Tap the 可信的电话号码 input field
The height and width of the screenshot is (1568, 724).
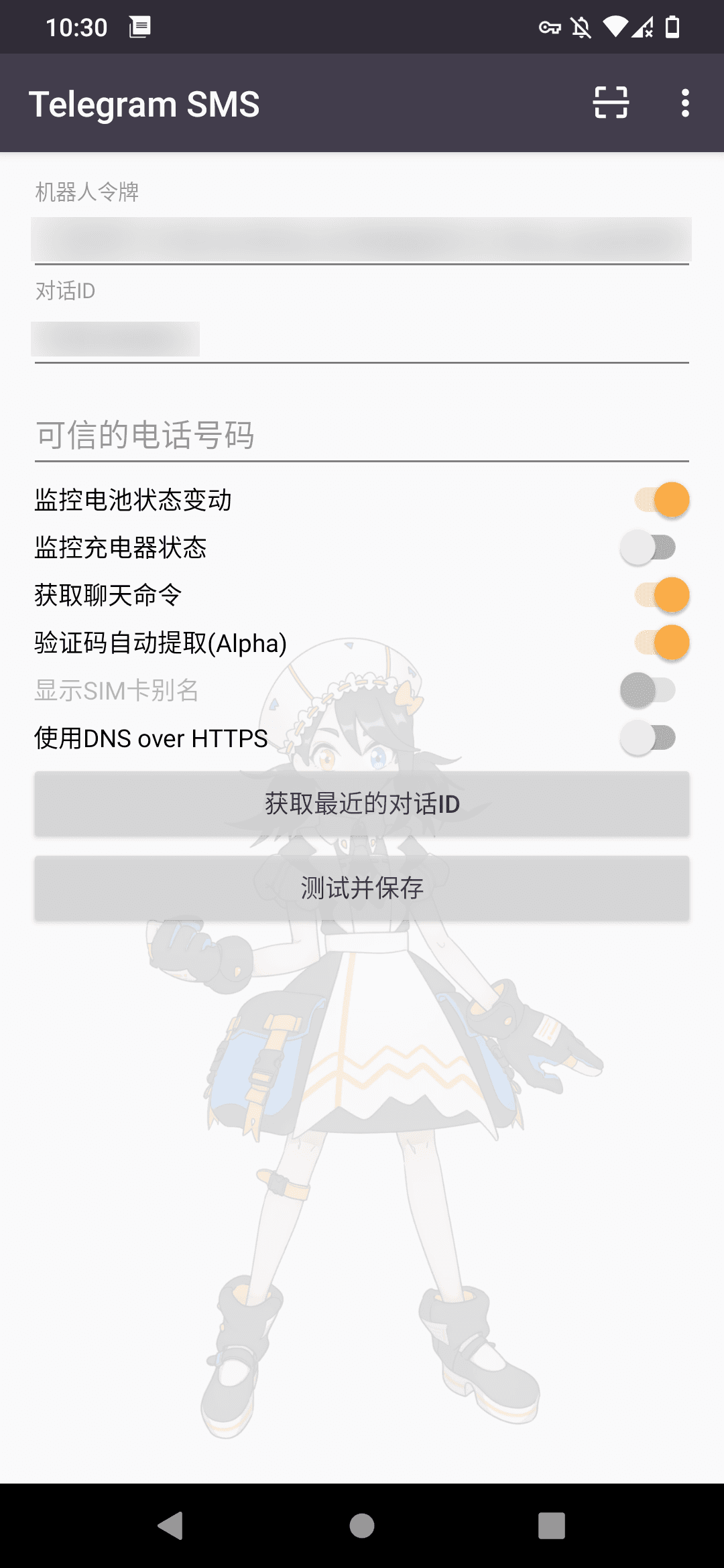(x=361, y=435)
